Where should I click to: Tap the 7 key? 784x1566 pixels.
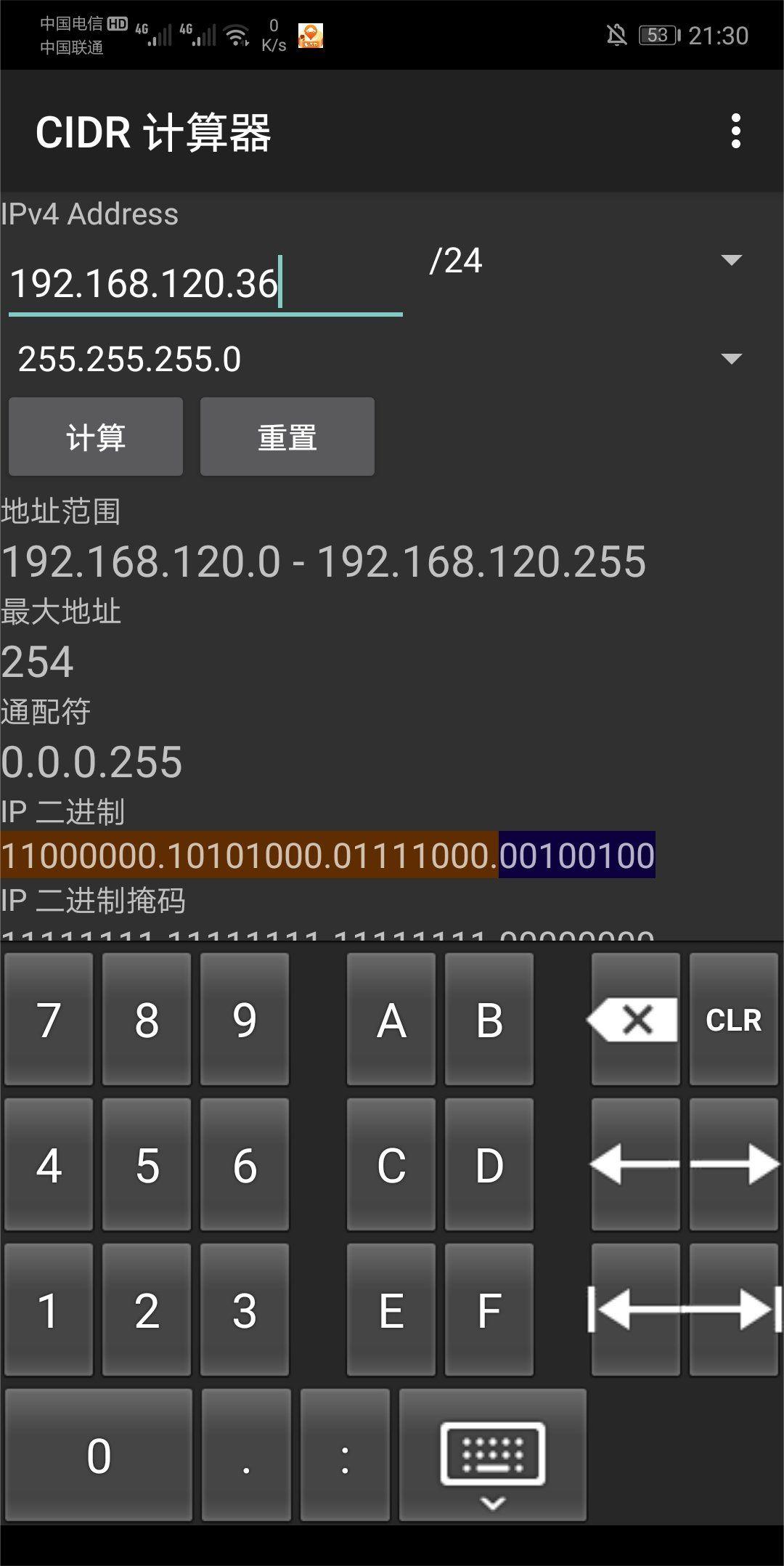tap(49, 1020)
